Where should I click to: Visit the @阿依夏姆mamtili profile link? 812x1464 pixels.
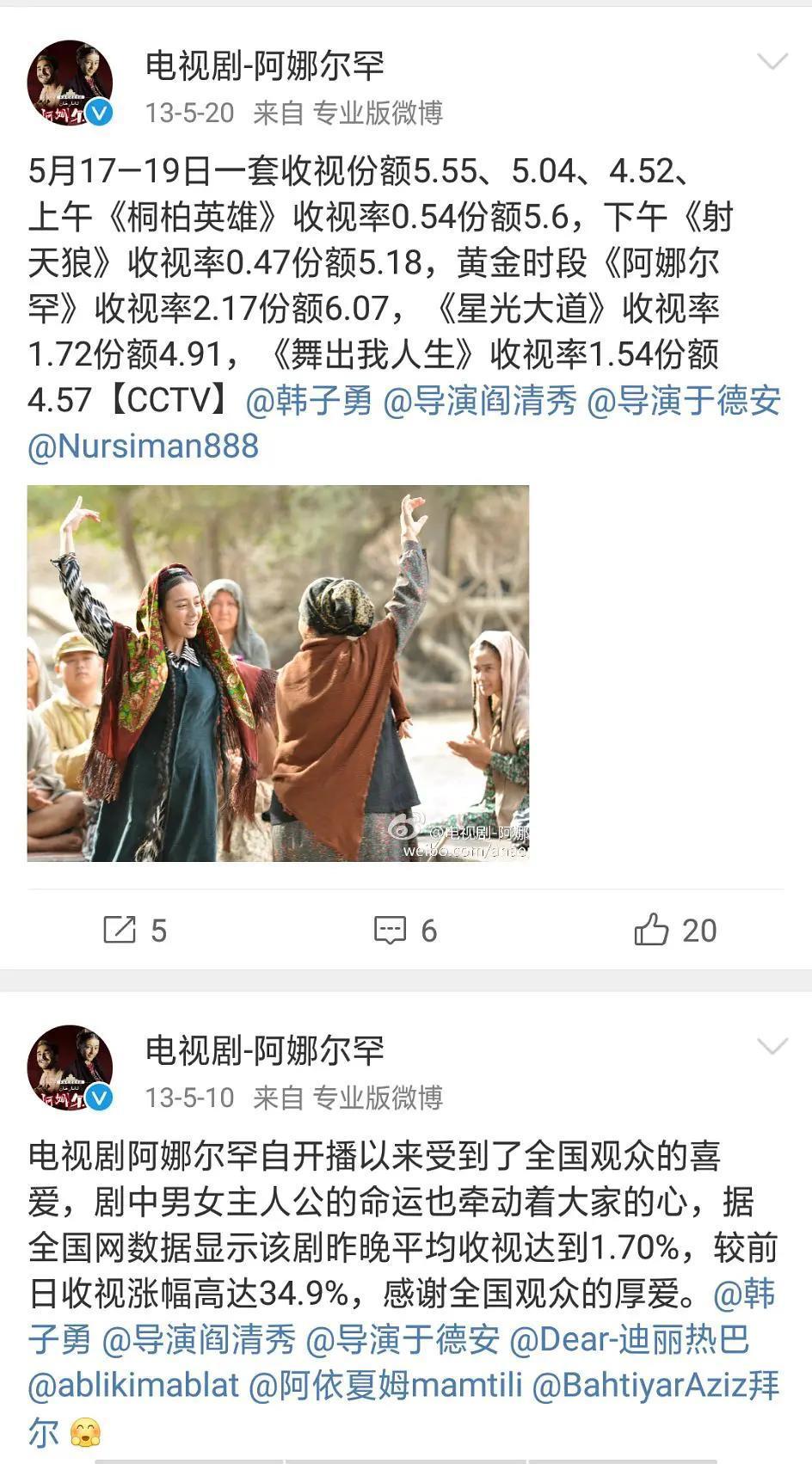click(x=385, y=1385)
